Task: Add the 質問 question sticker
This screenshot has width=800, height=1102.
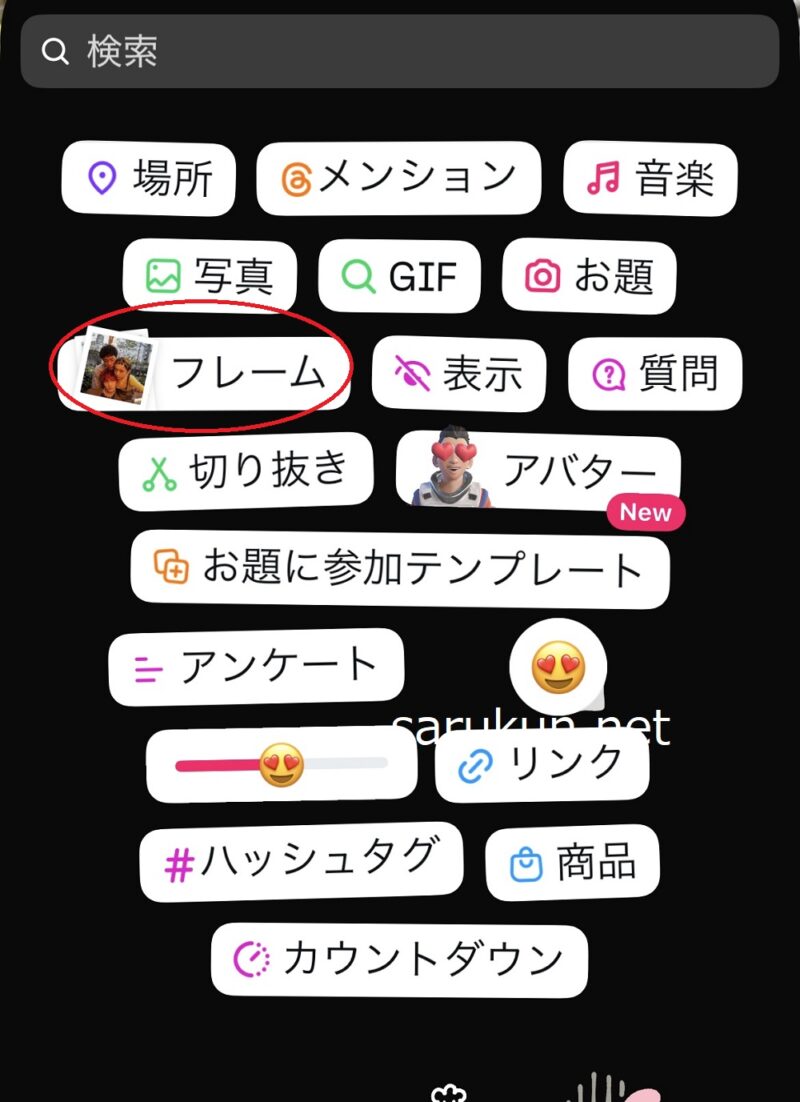Action: (x=655, y=373)
